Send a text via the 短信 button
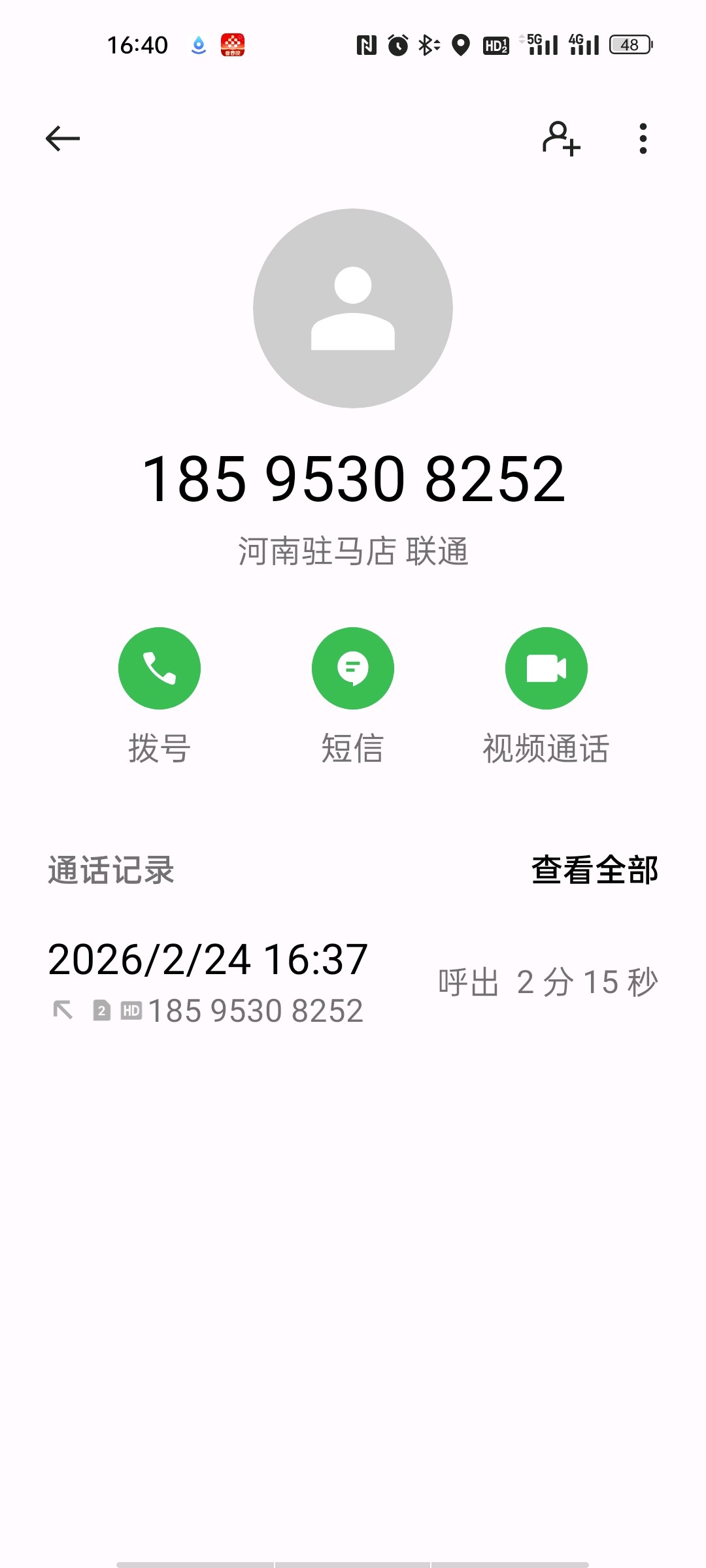706x1568 pixels. coord(352,668)
